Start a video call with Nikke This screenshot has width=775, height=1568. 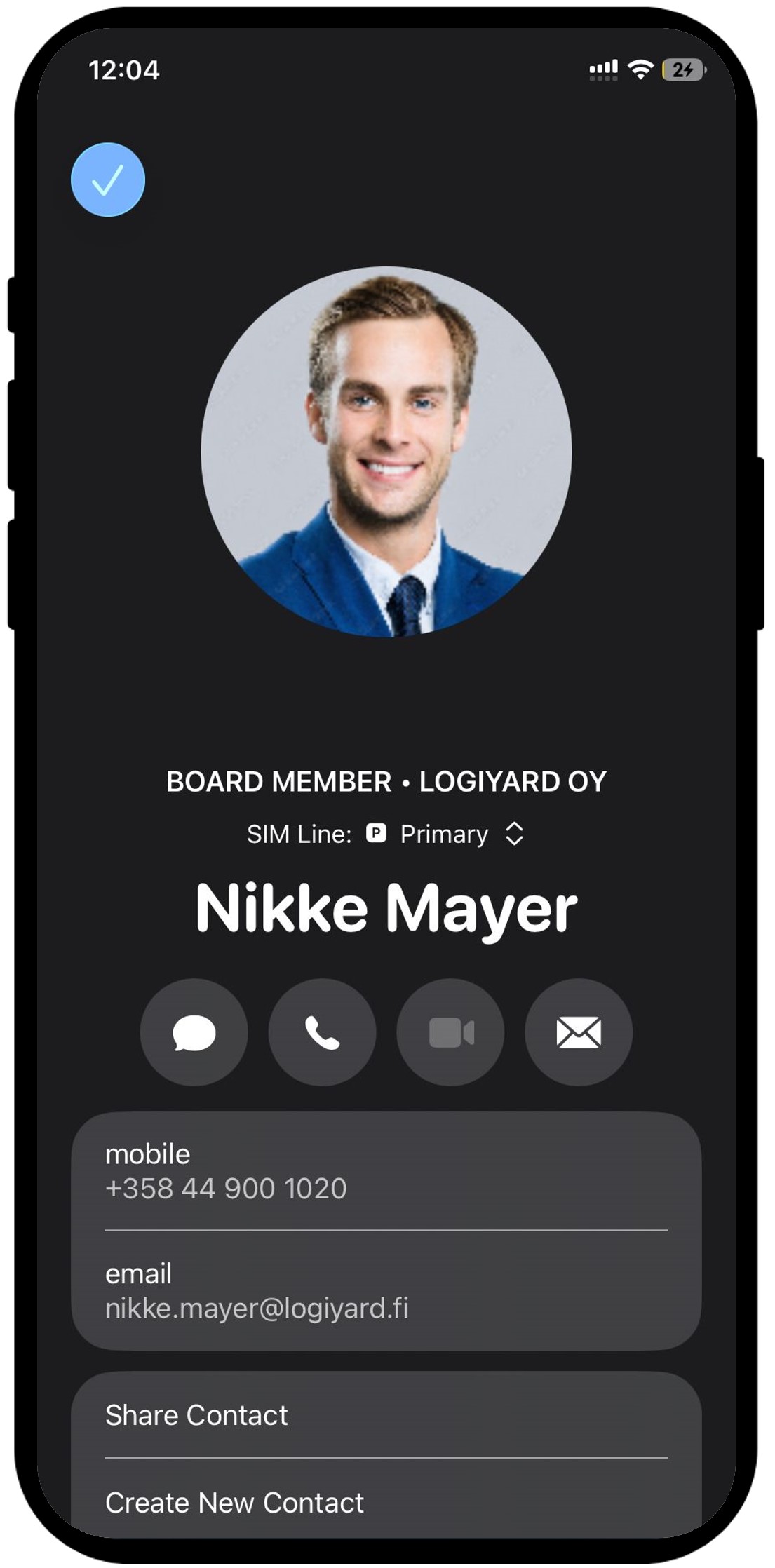pos(450,1033)
